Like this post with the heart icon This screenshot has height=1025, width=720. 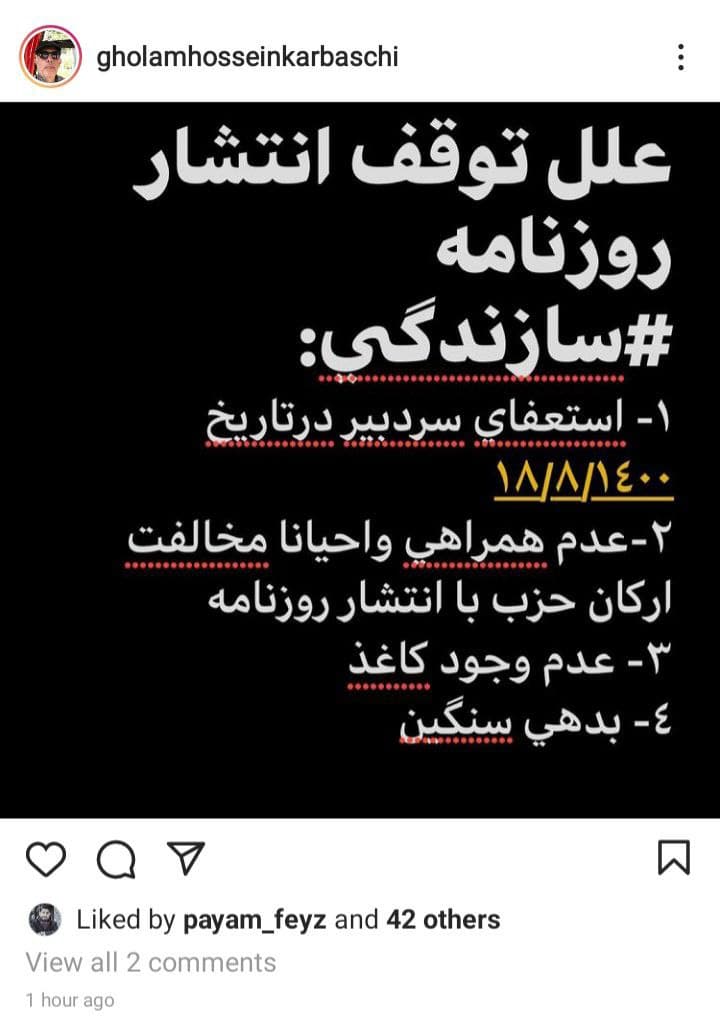(x=46, y=859)
